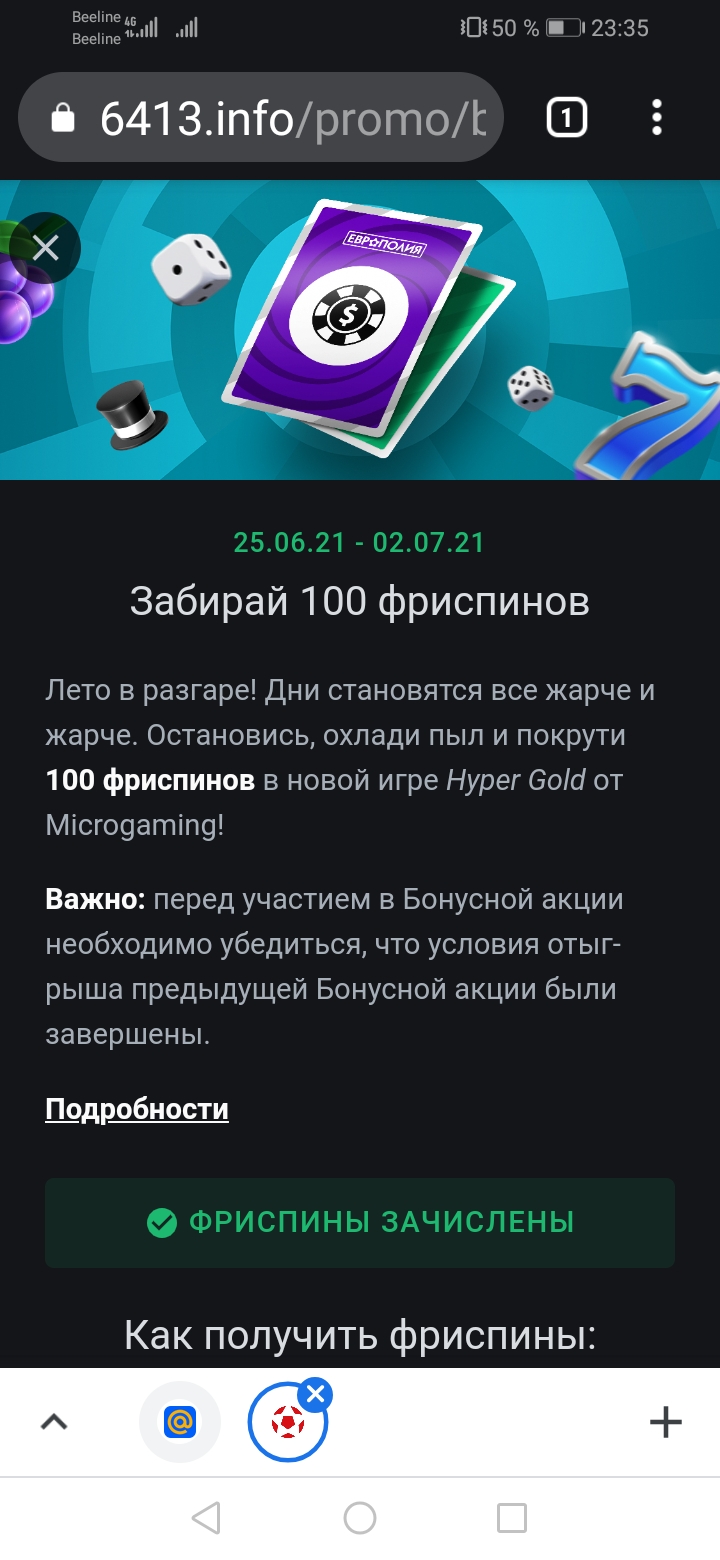Click the padlock icon in the address bar
720x1560 pixels.
(65, 118)
